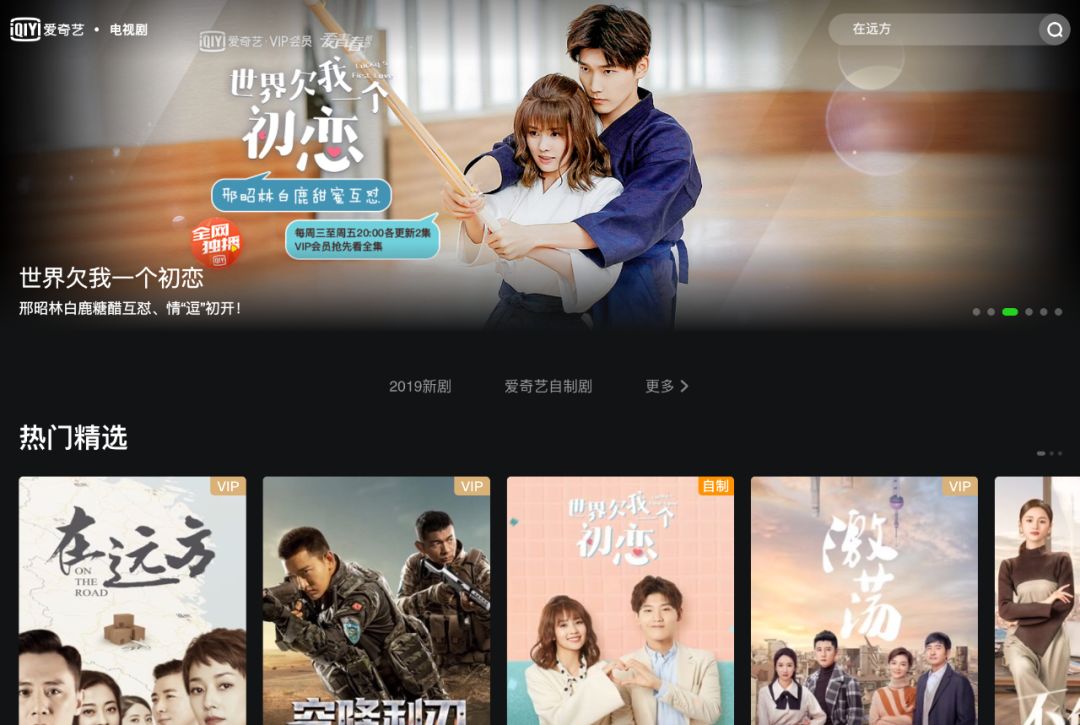
Task: Open the 在远方 drama card
Action: tap(132, 600)
